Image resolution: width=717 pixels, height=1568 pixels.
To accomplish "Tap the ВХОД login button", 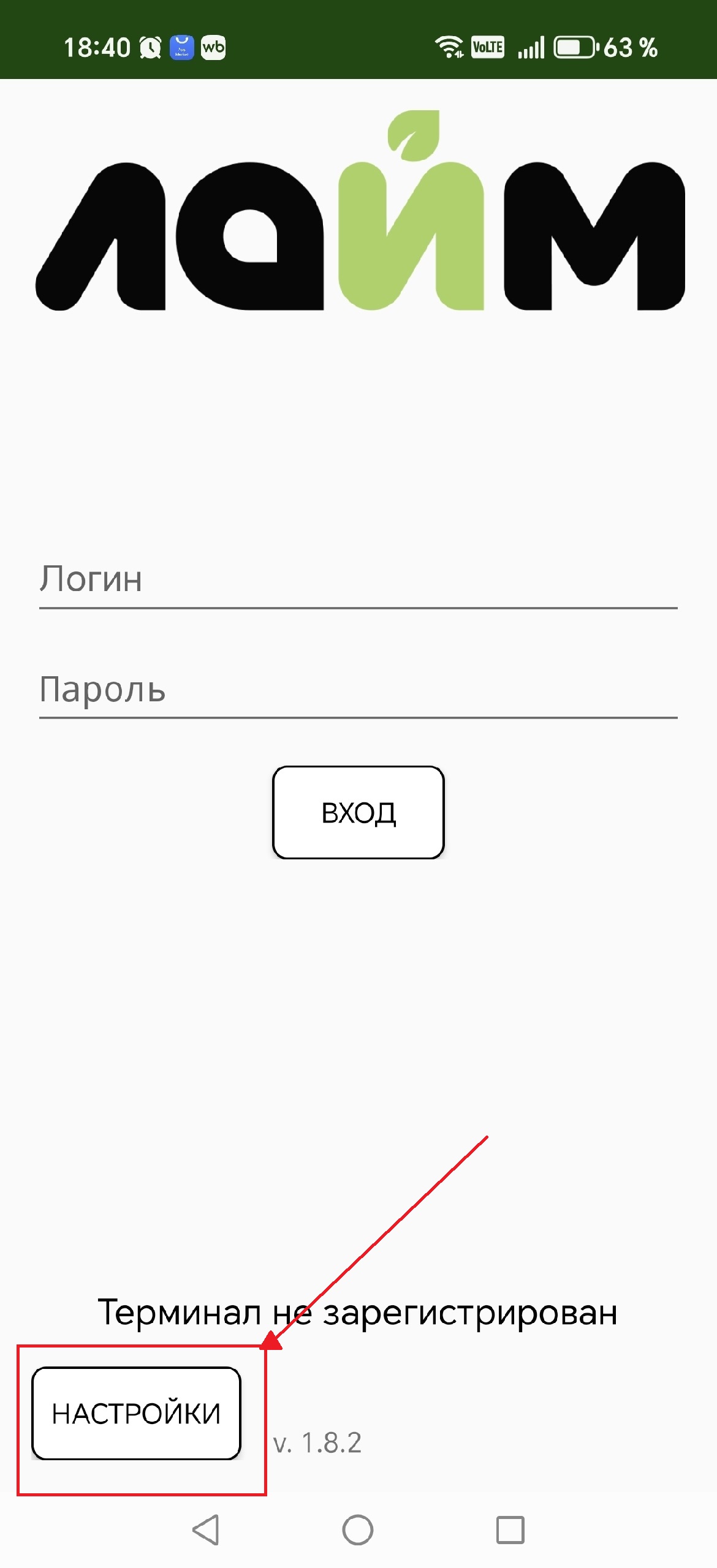I will tap(358, 812).
